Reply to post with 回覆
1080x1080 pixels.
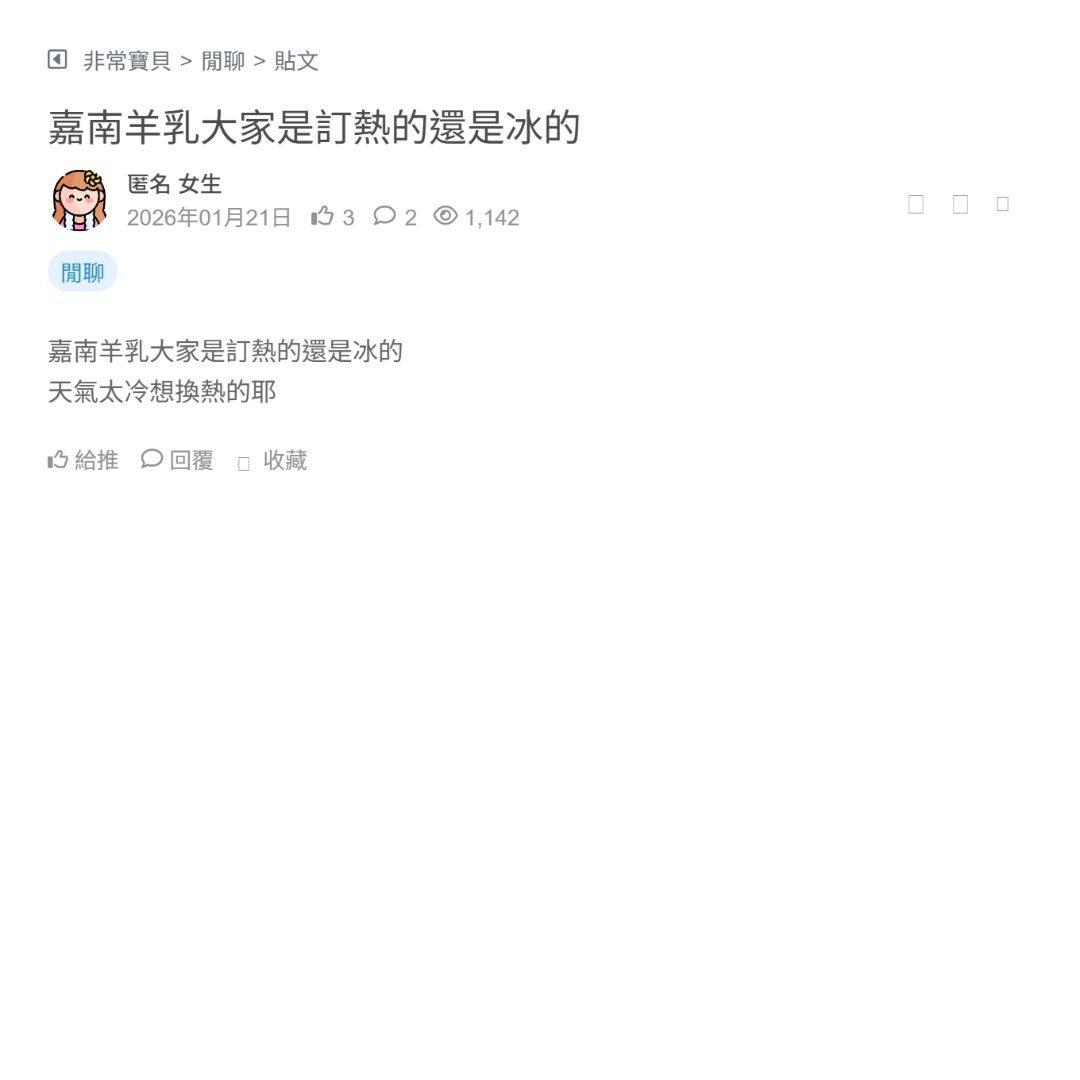click(178, 460)
